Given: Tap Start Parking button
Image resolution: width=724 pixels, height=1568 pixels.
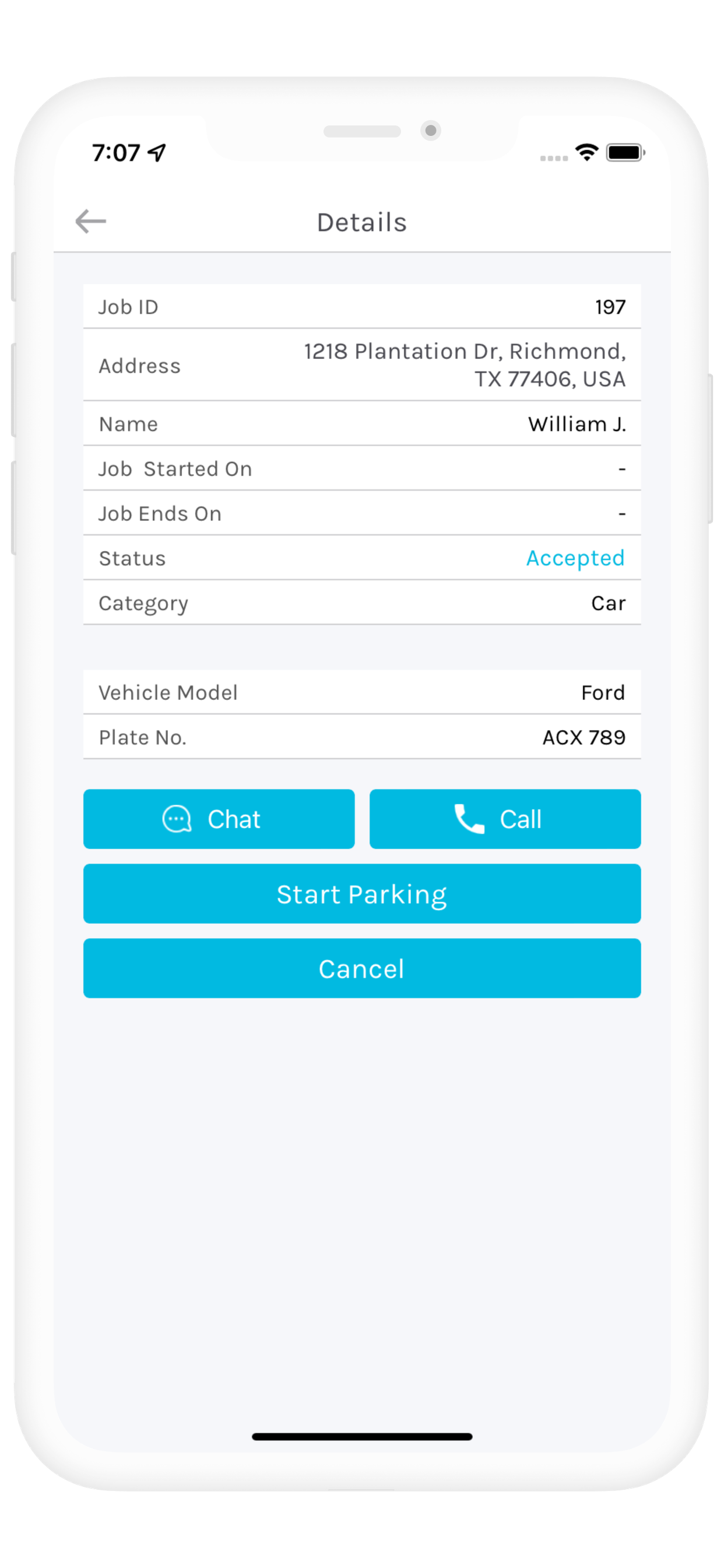Looking at the screenshot, I should coord(362,894).
